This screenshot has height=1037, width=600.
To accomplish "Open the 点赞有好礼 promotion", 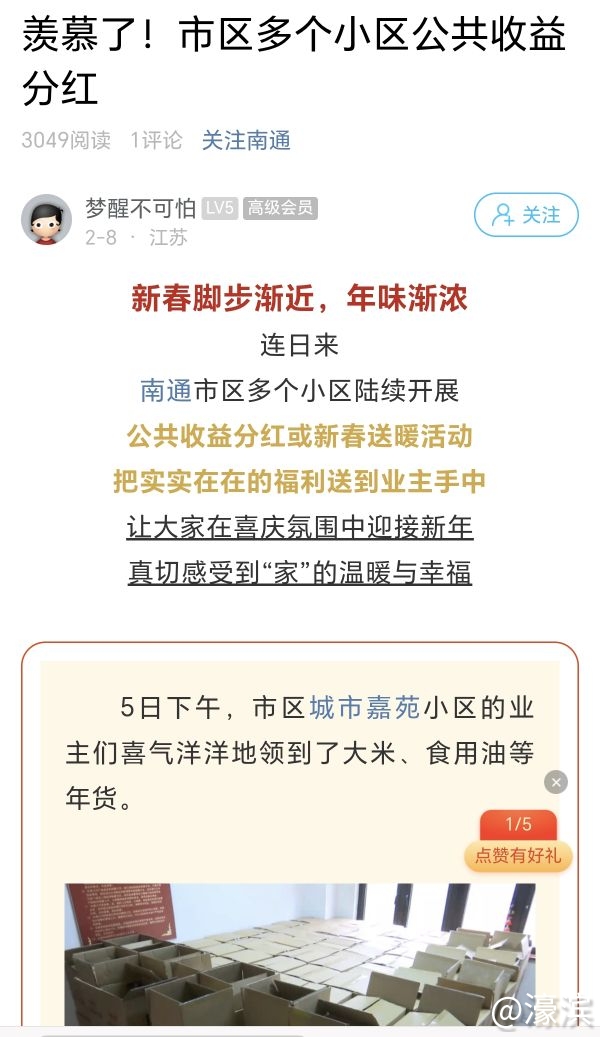I will point(518,855).
